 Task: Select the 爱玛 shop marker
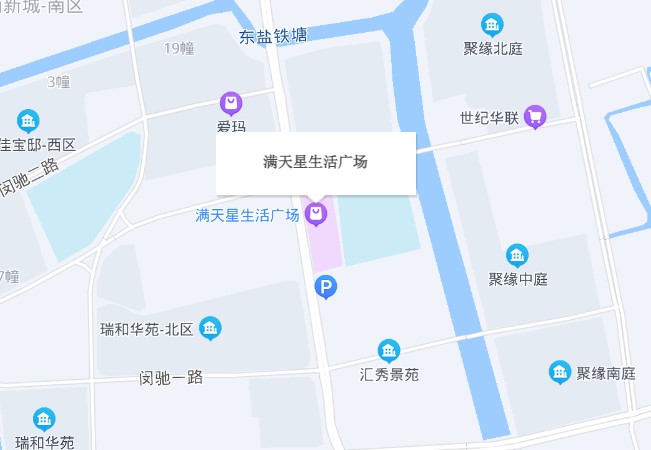[231, 103]
